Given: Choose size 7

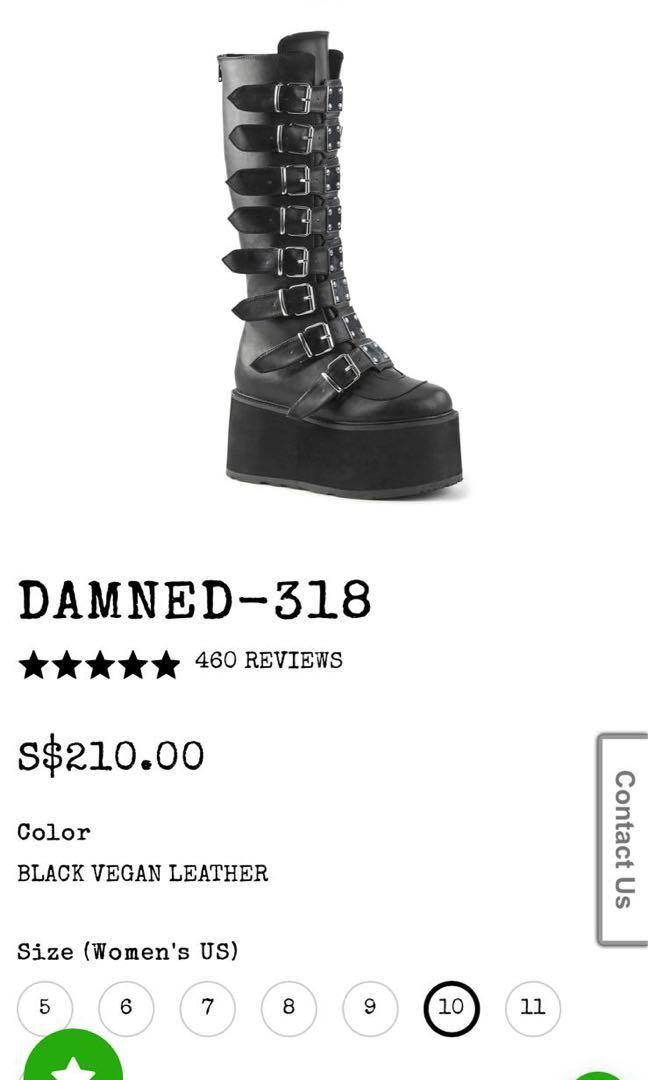Looking at the screenshot, I should click(x=207, y=1008).
